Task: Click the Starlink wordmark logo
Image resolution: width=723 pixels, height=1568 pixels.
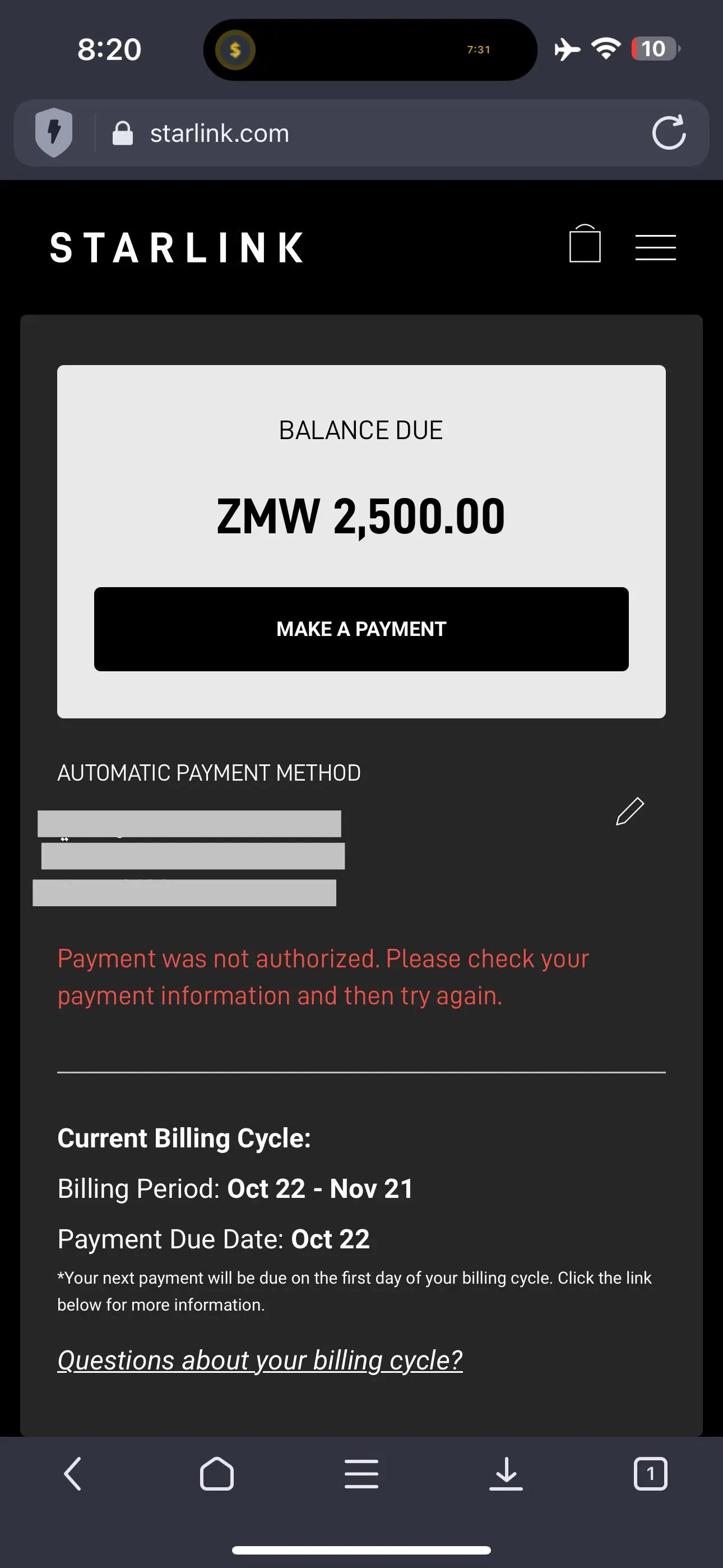Action: tap(177, 247)
